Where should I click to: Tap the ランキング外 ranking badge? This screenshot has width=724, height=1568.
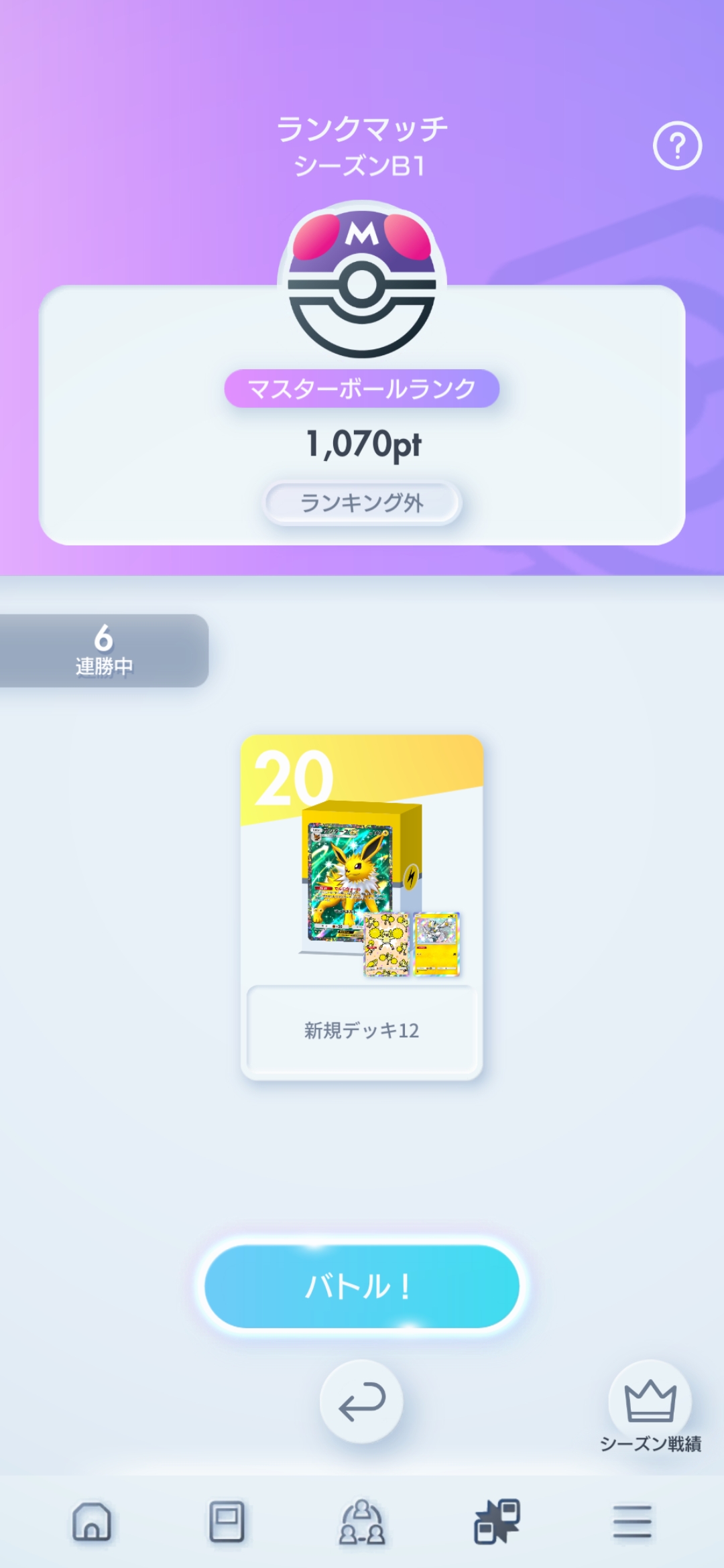pyautogui.click(x=362, y=503)
